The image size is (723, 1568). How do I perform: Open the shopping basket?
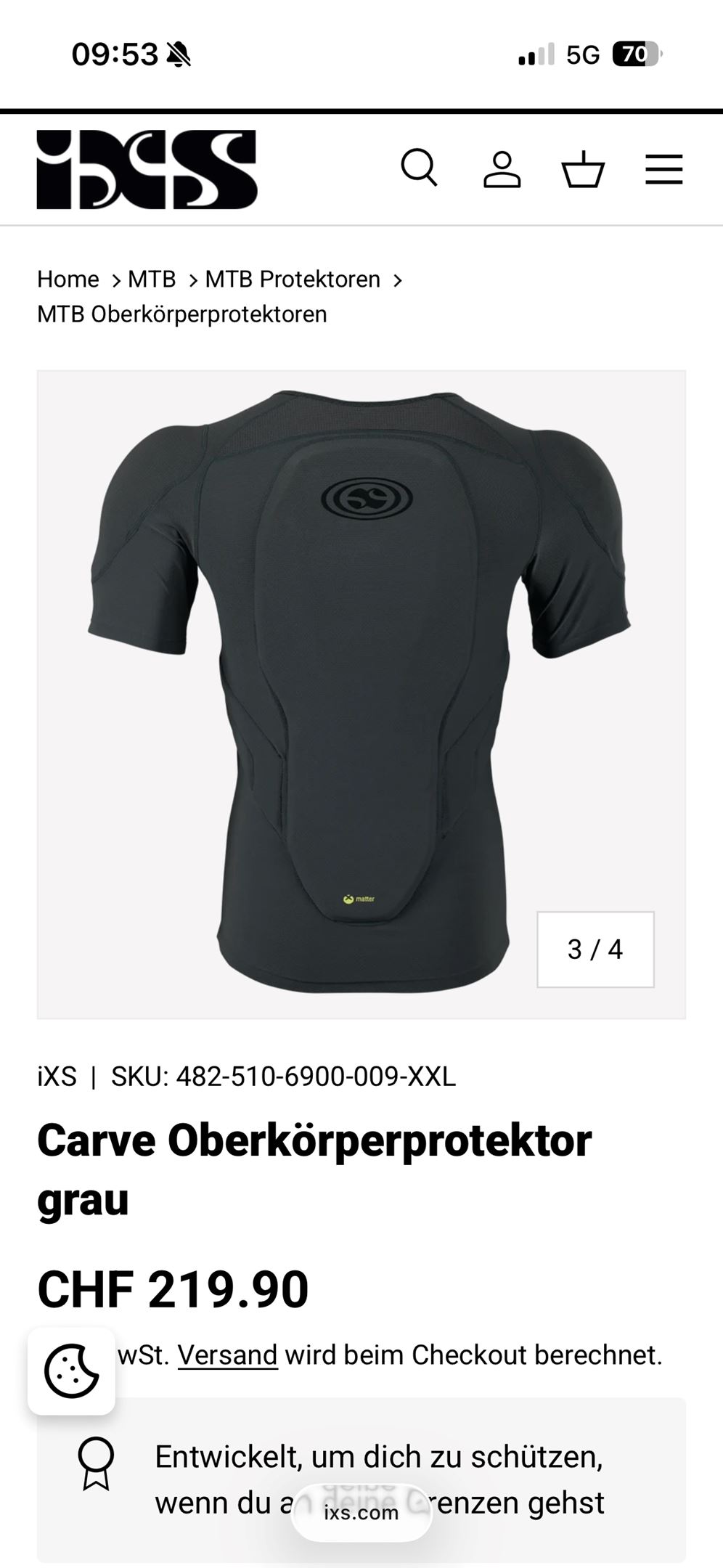coord(582,169)
